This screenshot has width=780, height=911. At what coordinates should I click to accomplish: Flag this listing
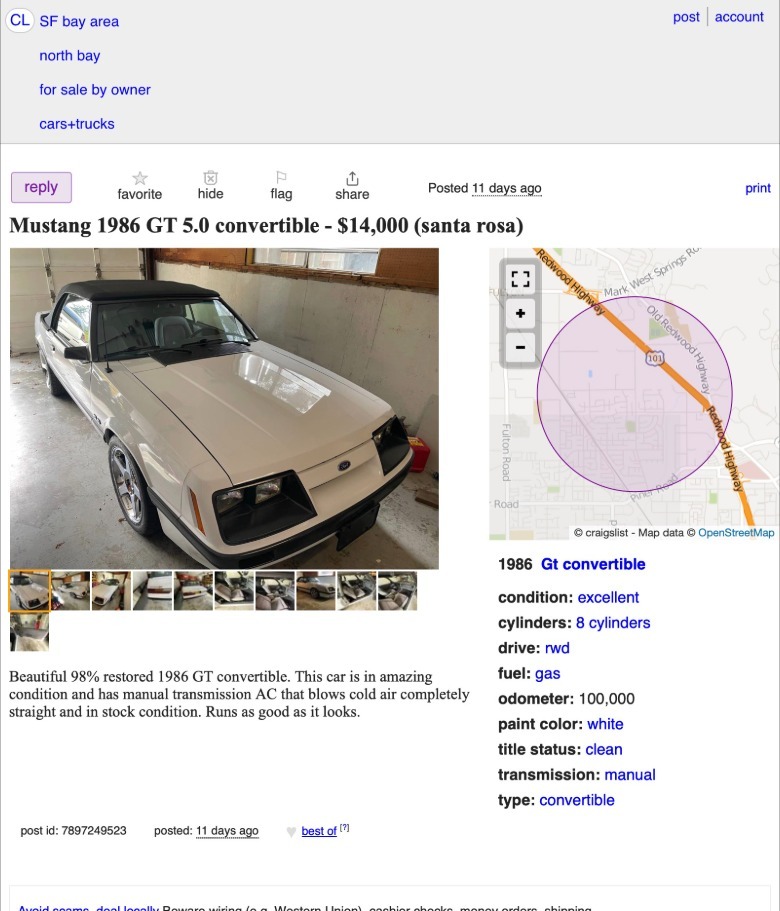pyautogui.click(x=281, y=186)
